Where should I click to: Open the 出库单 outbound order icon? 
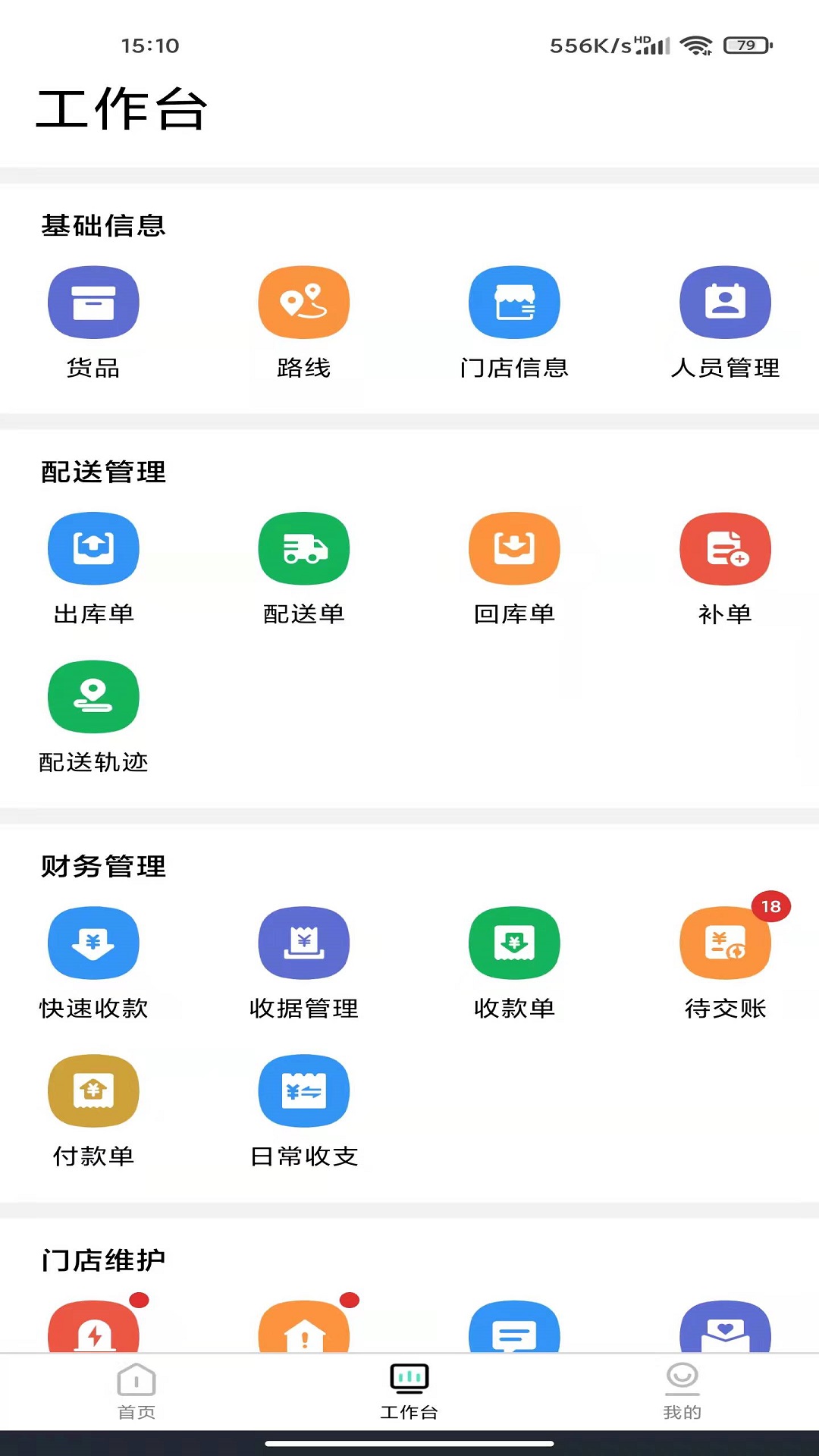(93, 548)
